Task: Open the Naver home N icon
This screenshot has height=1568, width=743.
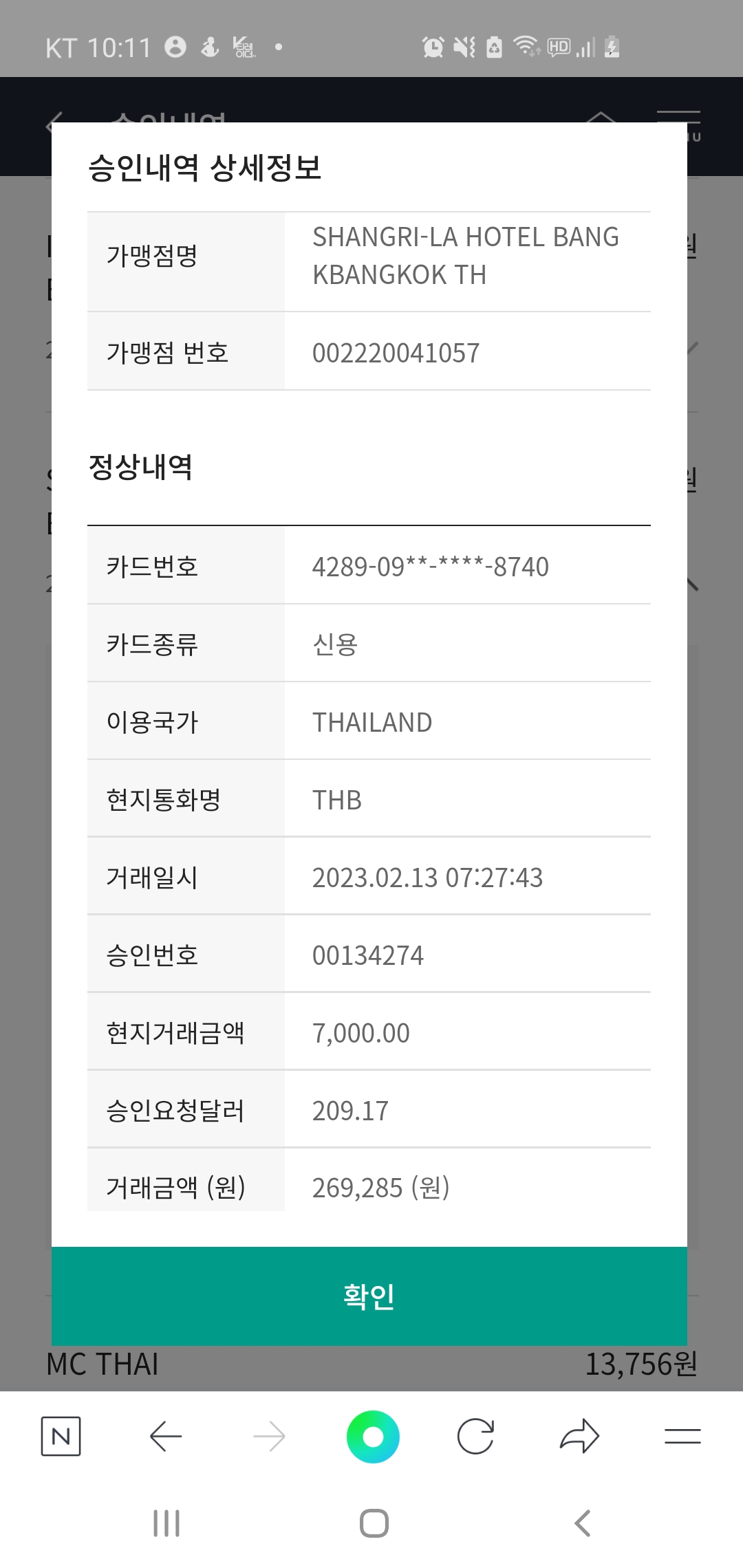Action: click(61, 1436)
